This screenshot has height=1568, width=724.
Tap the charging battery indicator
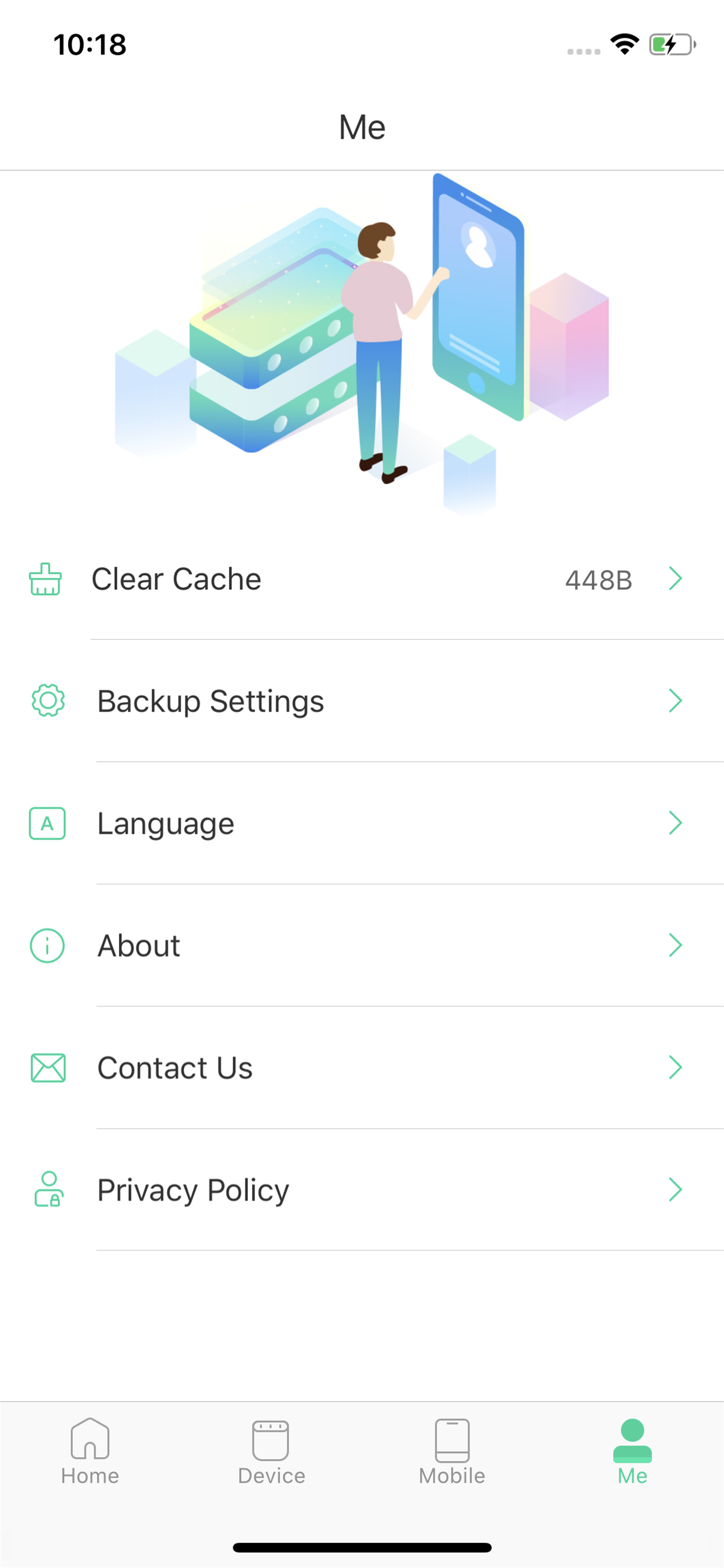(669, 43)
